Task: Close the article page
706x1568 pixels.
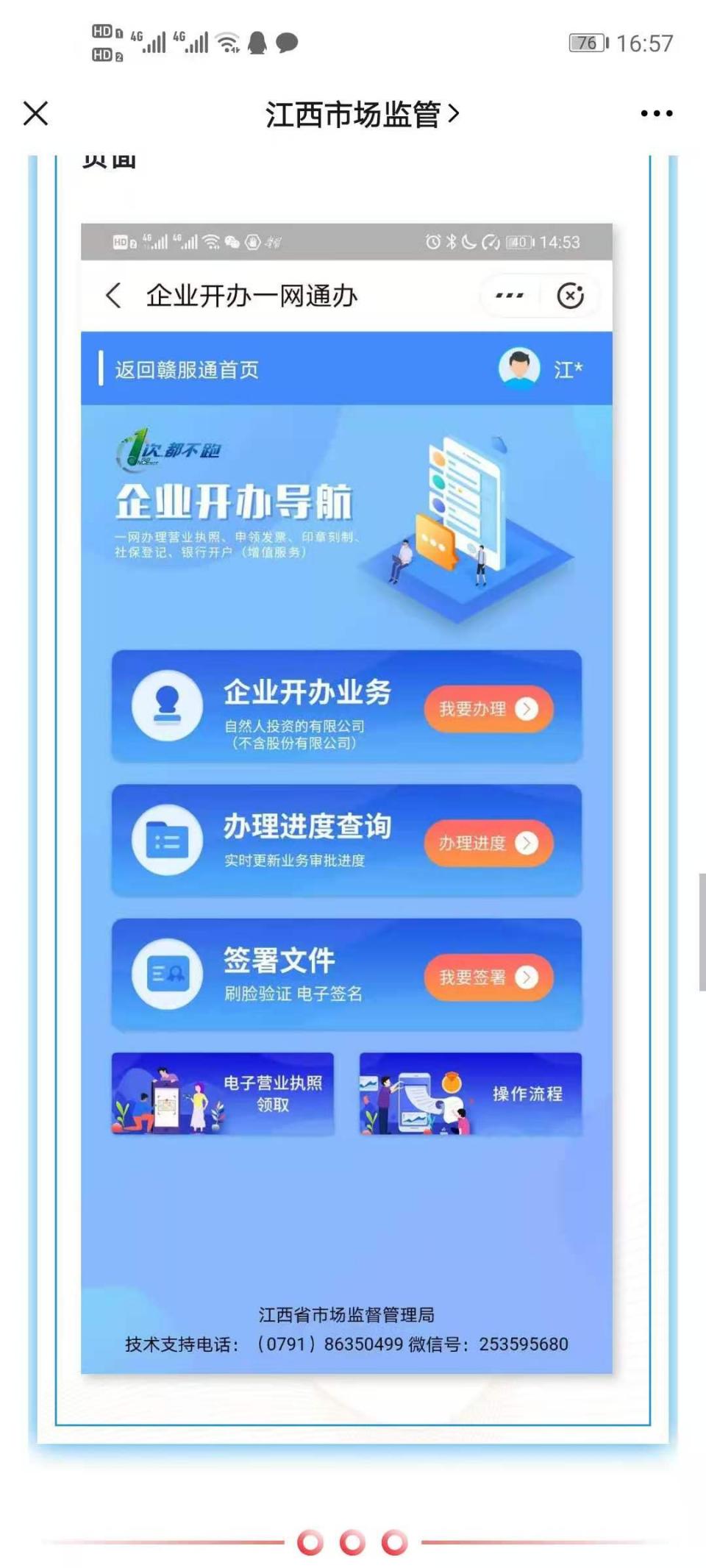Action: click(35, 114)
